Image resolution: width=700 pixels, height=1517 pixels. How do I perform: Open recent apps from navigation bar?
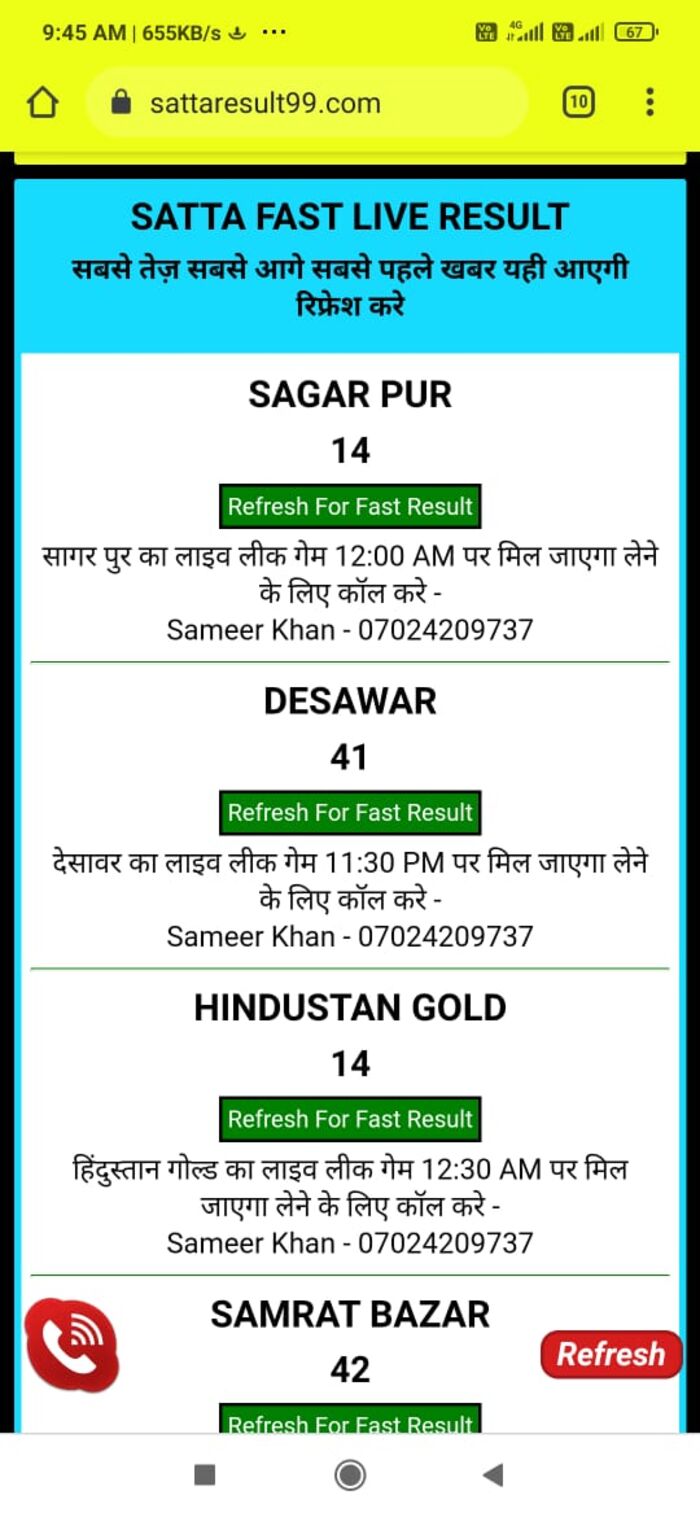coord(205,1474)
